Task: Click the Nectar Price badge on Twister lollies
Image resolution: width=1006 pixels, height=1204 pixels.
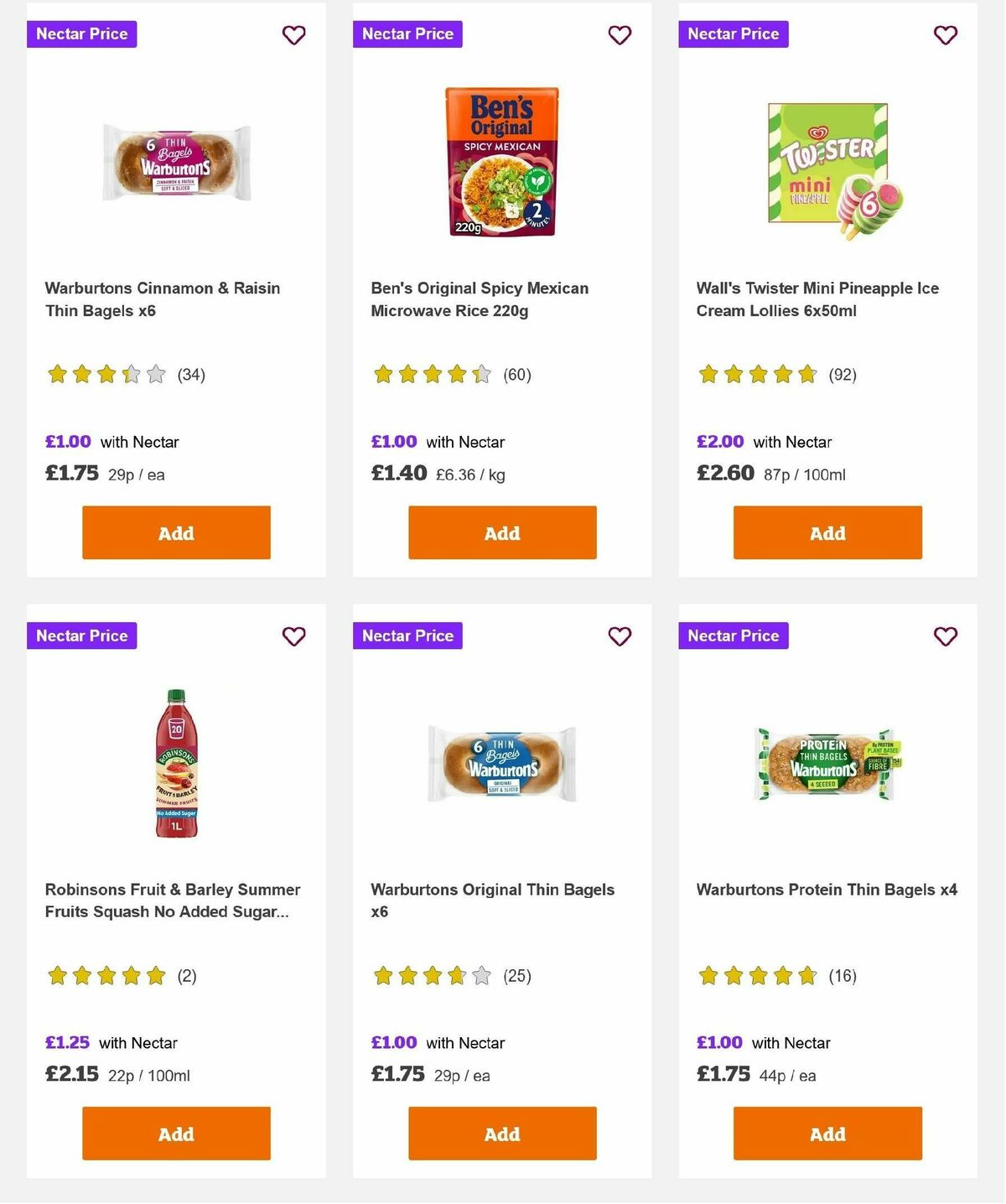Action: [x=733, y=34]
